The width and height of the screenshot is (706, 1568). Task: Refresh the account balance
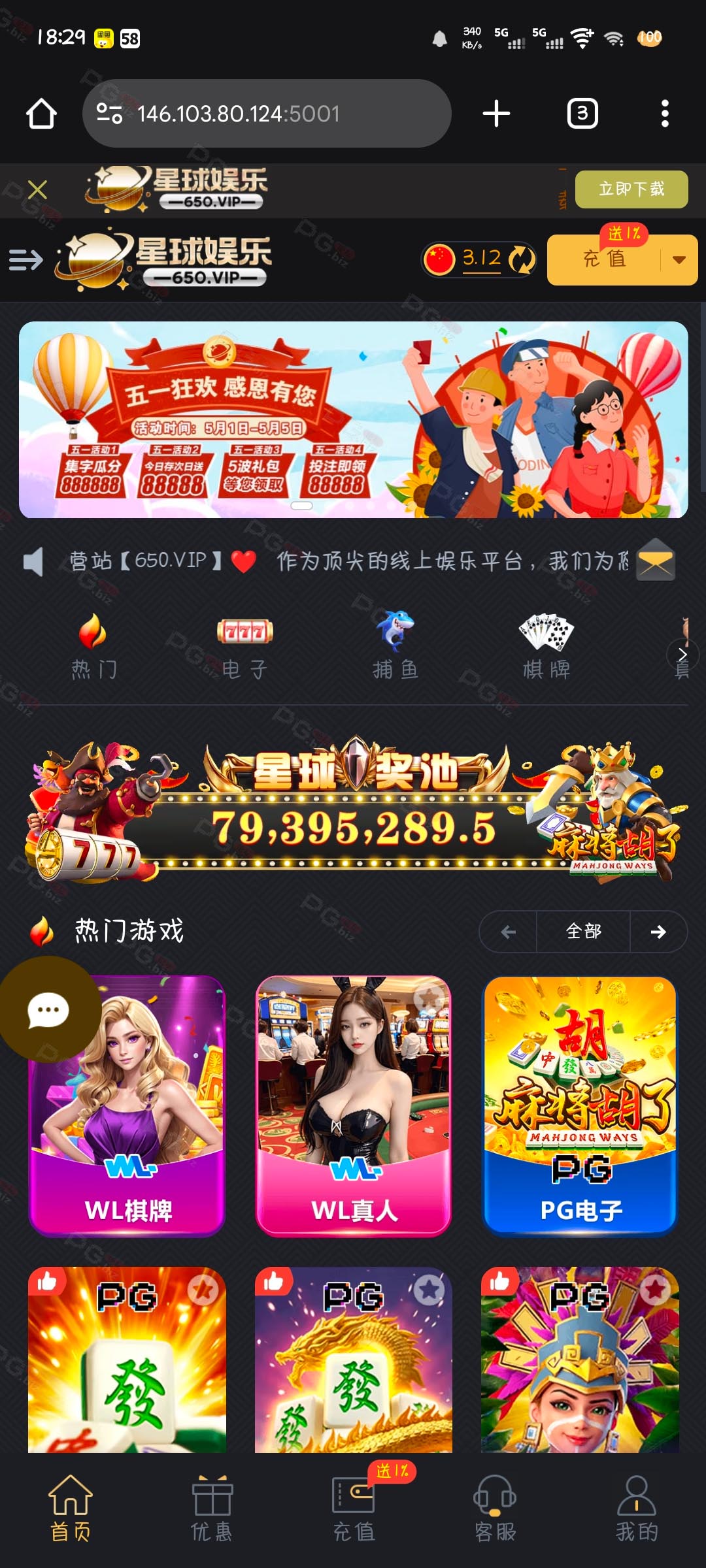point(521,259)
